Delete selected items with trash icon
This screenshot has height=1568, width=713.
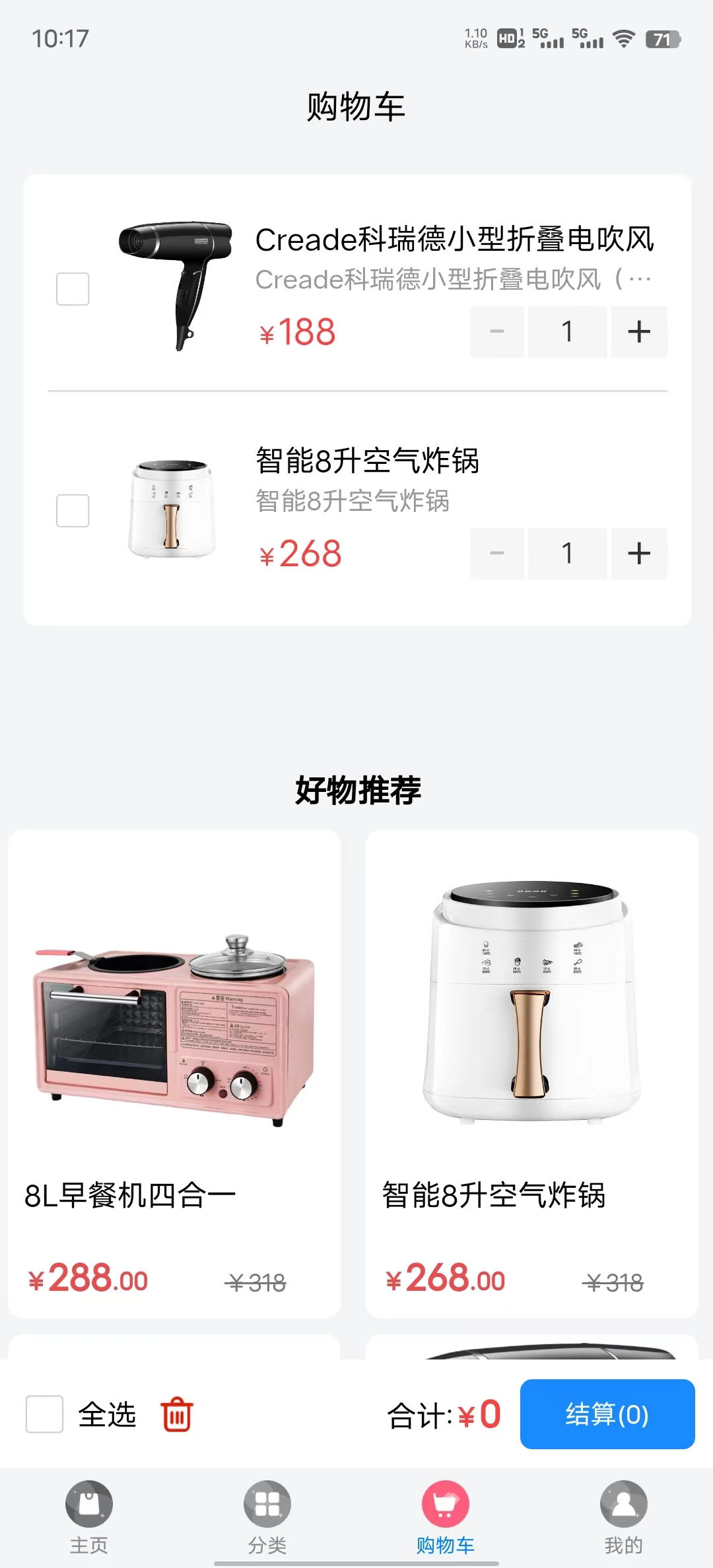[x=177, y=1414]
